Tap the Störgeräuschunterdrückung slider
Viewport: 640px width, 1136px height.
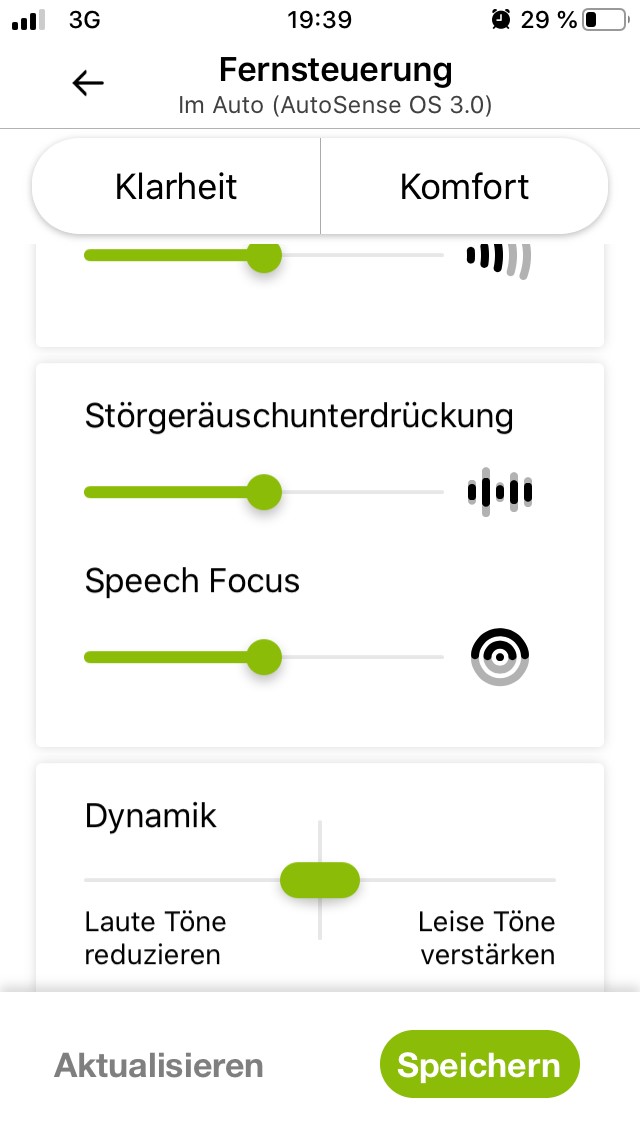(264, 492)
